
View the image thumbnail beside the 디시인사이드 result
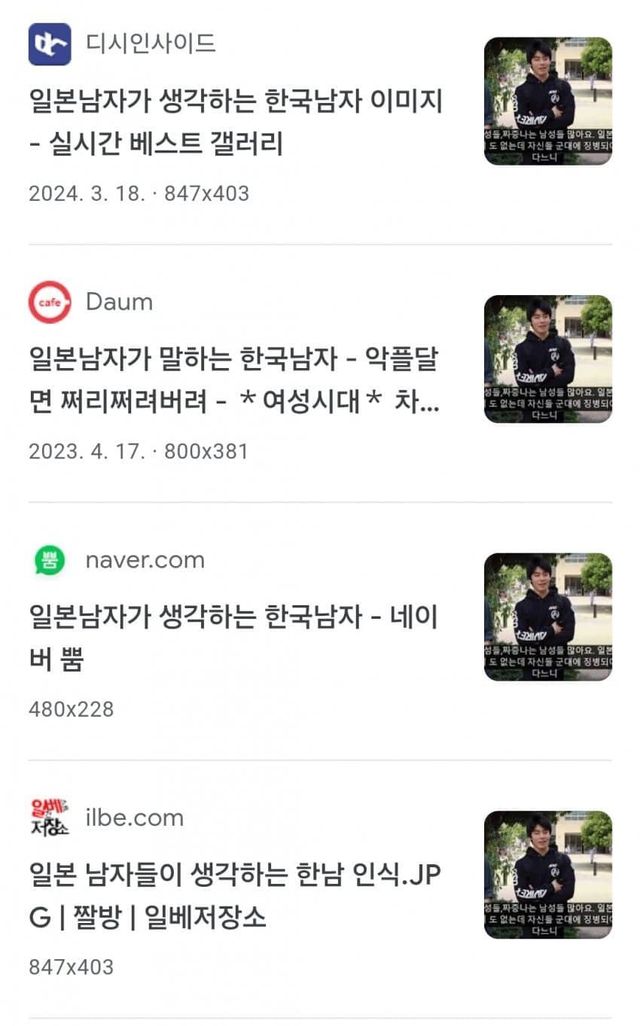tap(547, 101)
